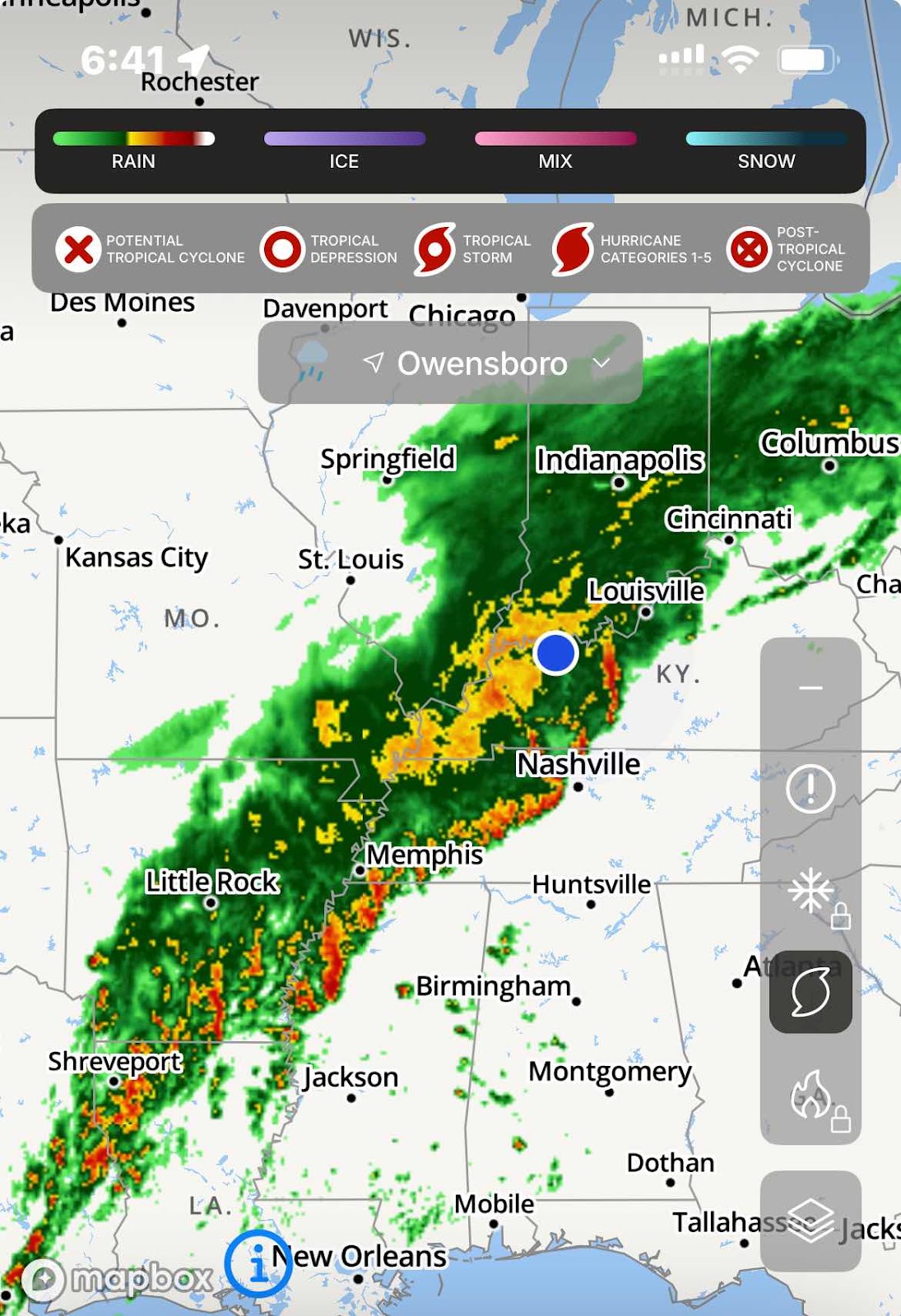The image size is (901, 1316).
Task: Zoom out the radar map
Action: pyautogui.click(x=810, y=688)
